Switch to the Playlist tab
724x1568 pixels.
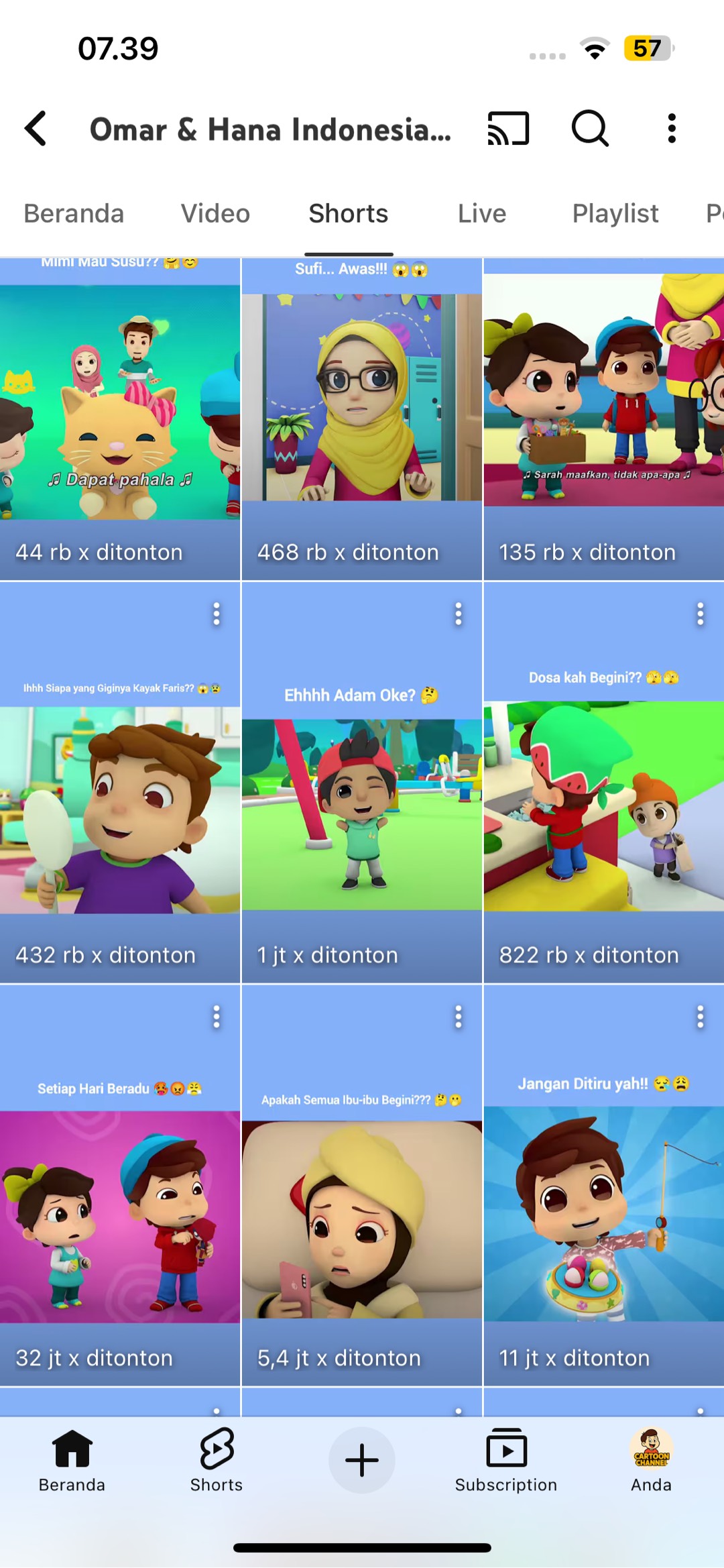tap(615, 214)
